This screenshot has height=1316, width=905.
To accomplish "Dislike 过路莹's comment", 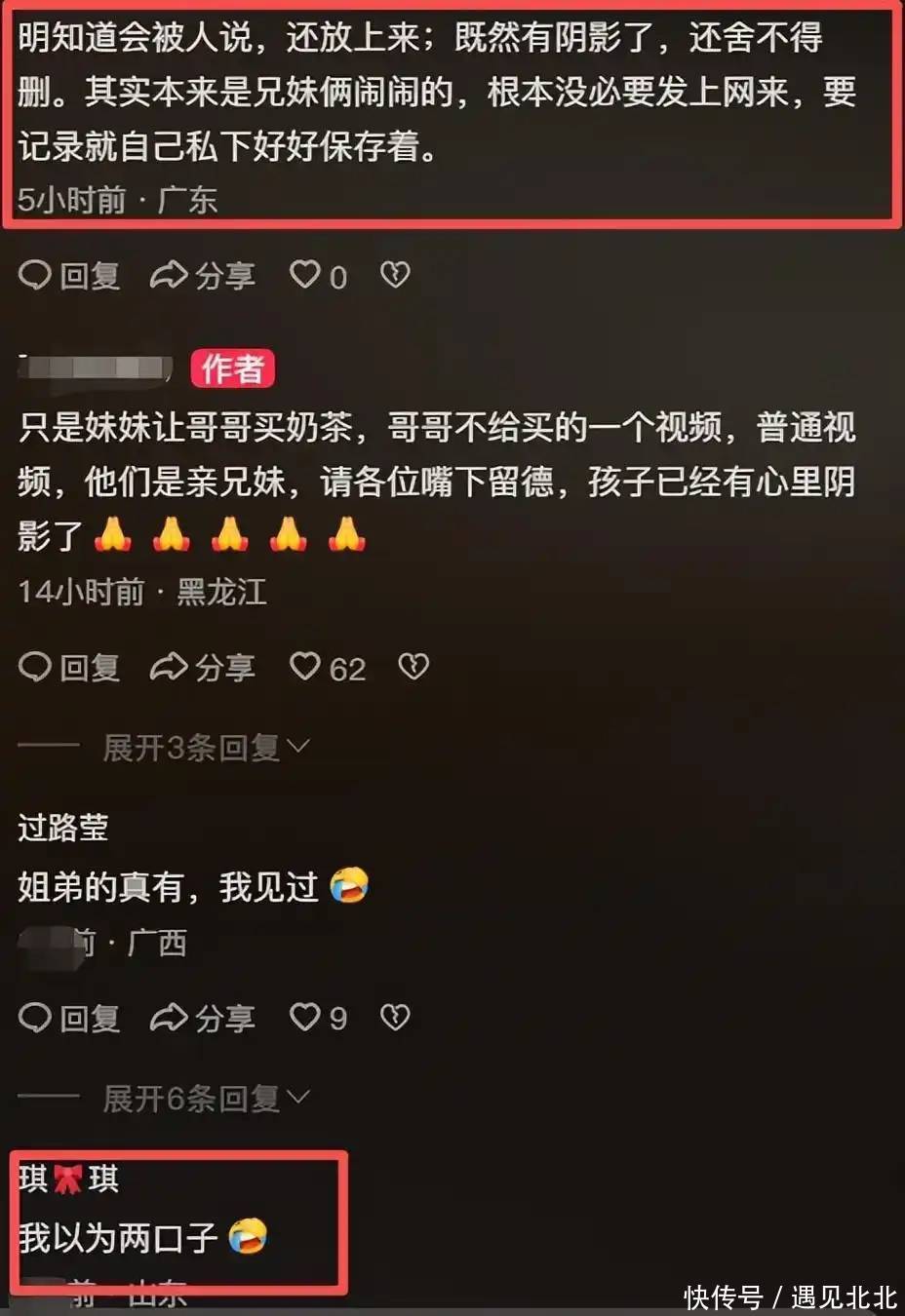I will [x=395, y=1018].
